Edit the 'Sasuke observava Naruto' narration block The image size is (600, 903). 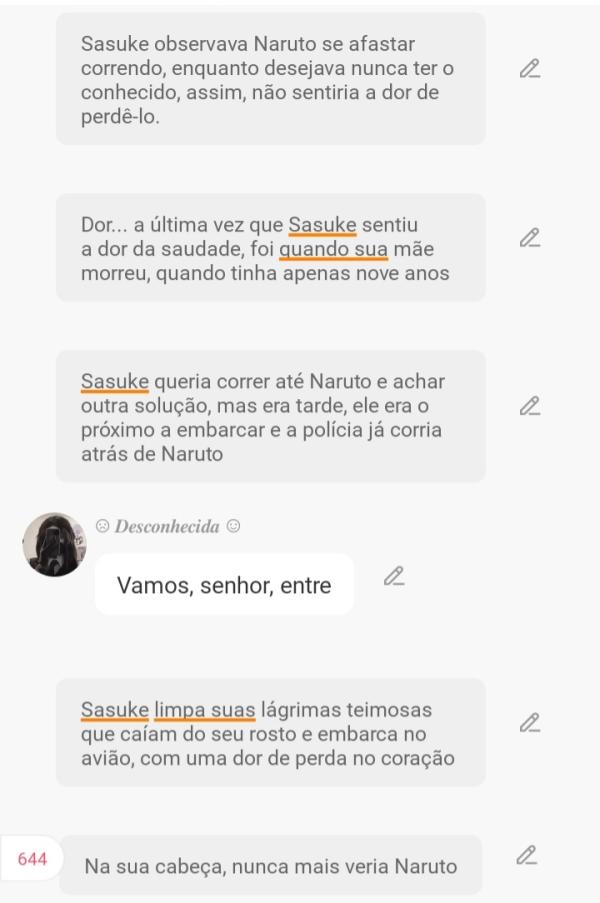(530, 69)
